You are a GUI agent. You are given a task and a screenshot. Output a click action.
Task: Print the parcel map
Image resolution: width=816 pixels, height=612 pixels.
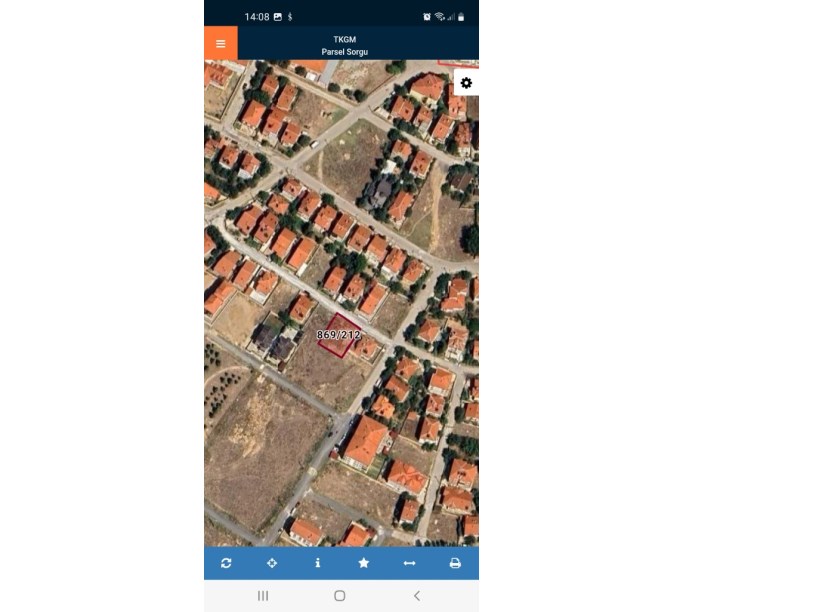coord(455,563)
